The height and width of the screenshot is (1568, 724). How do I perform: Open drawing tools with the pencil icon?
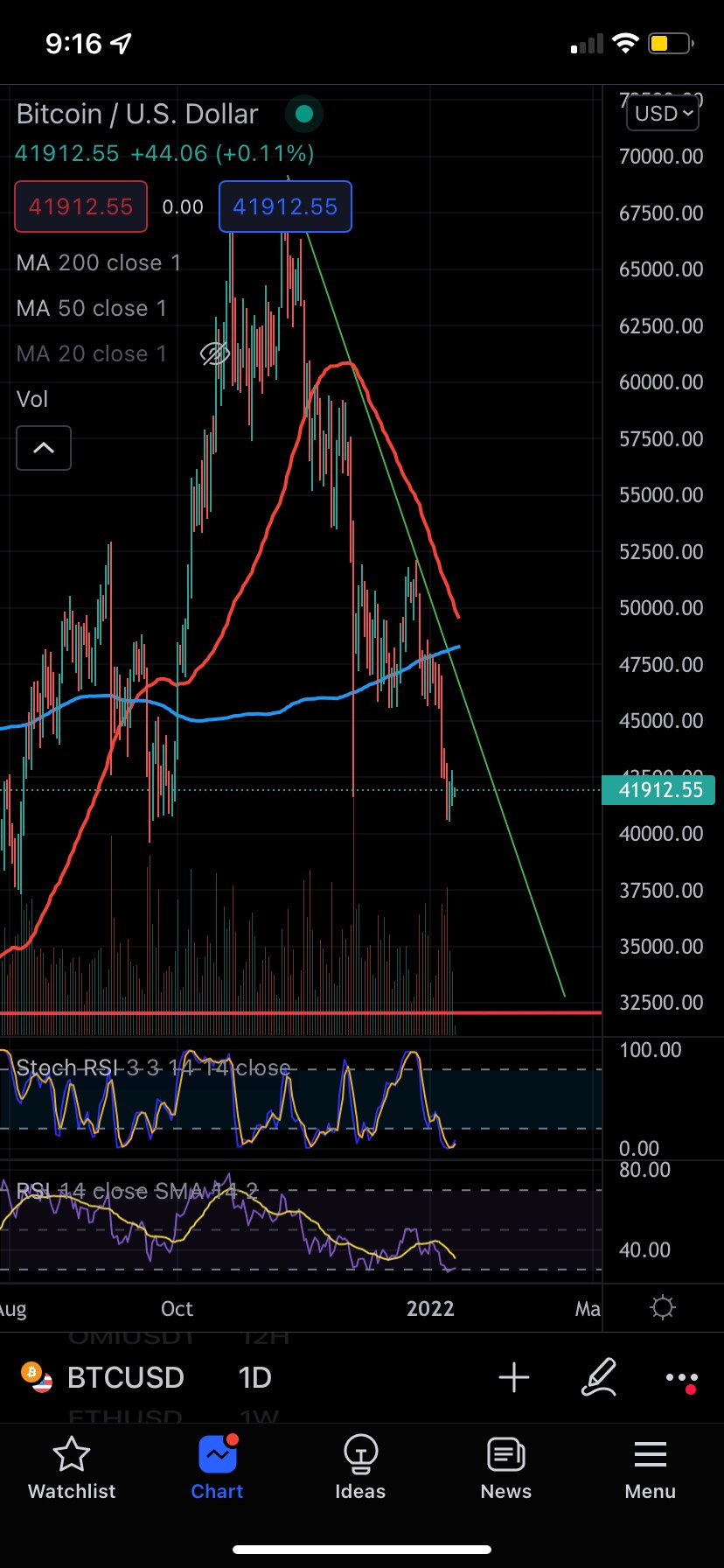(600, 1377)
